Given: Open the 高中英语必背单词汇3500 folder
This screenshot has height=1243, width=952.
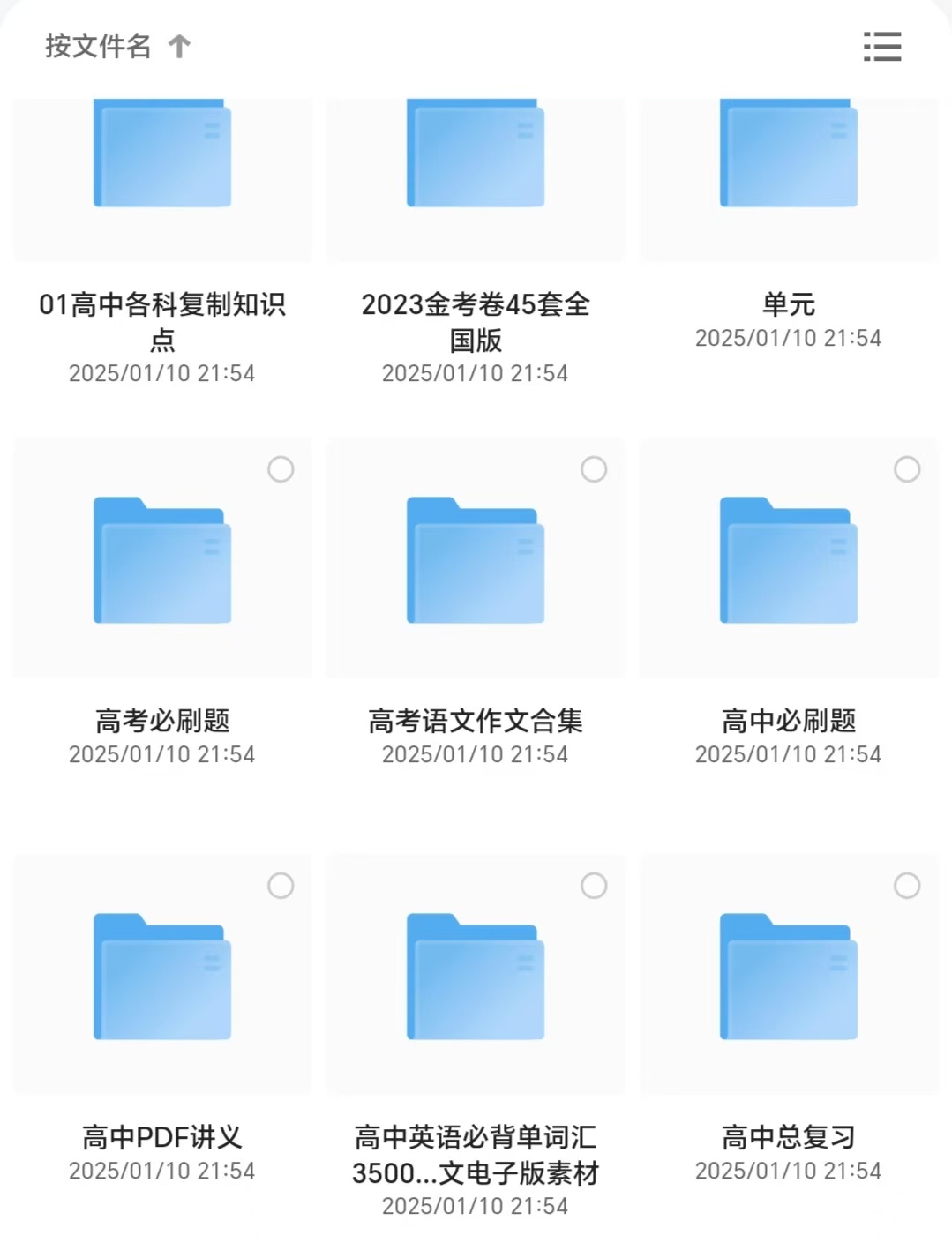Looking at the screenshot, I should point(475,977).
